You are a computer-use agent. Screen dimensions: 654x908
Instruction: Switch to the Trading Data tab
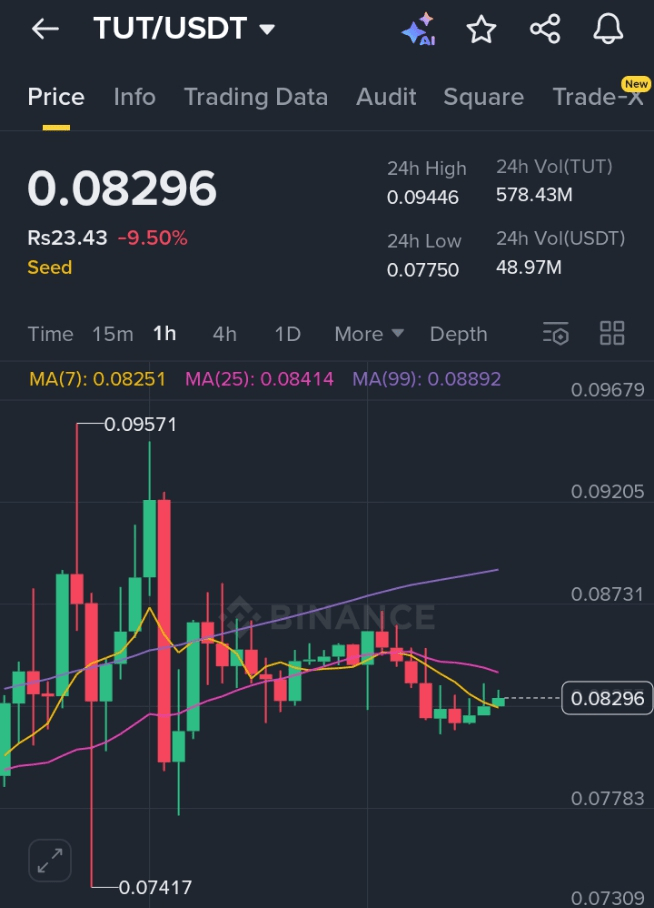click(x=255, y=97)
